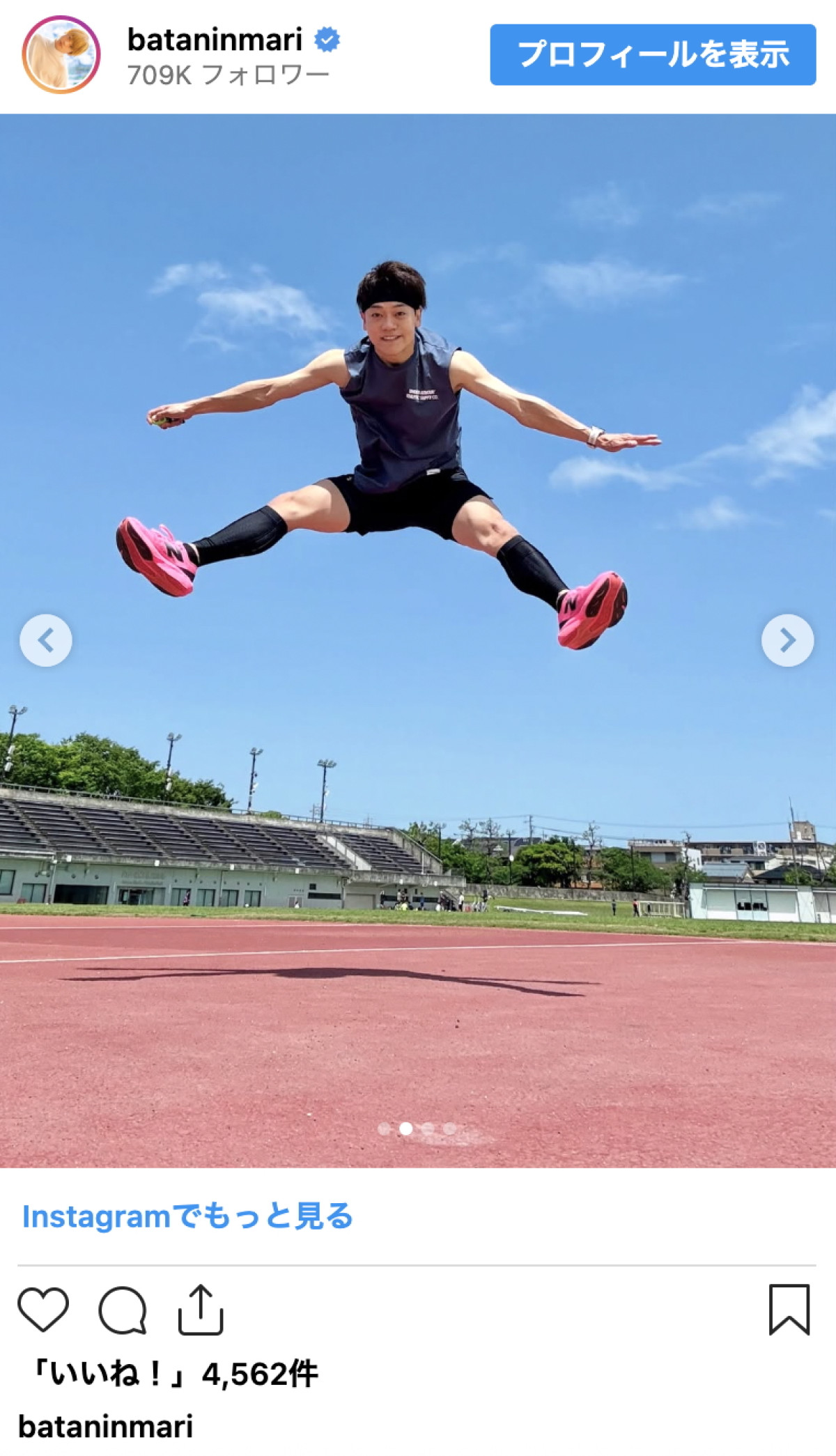836x1456 pixels.
Task: Share this post via share icon
Action: tap(201, 1310)
